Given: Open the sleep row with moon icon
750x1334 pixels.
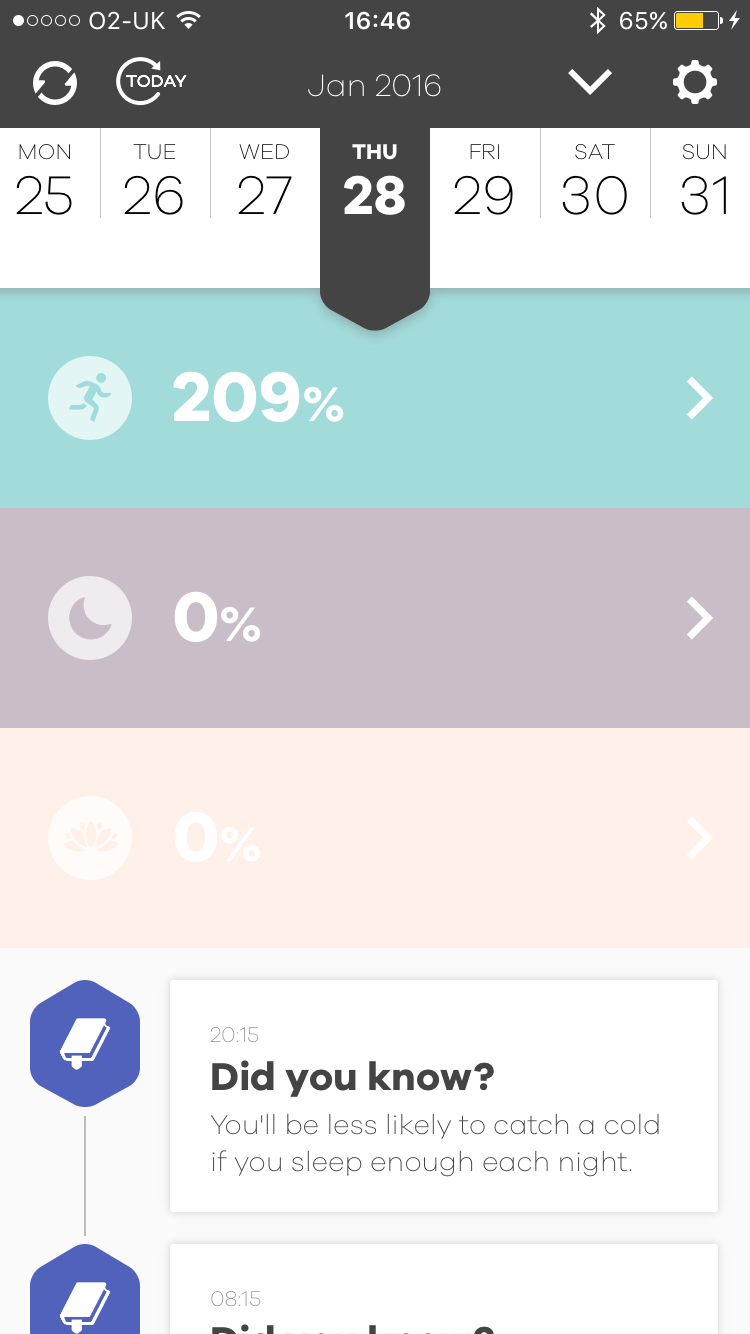Looking at the screenshot, I should click(x=375, y=618).
